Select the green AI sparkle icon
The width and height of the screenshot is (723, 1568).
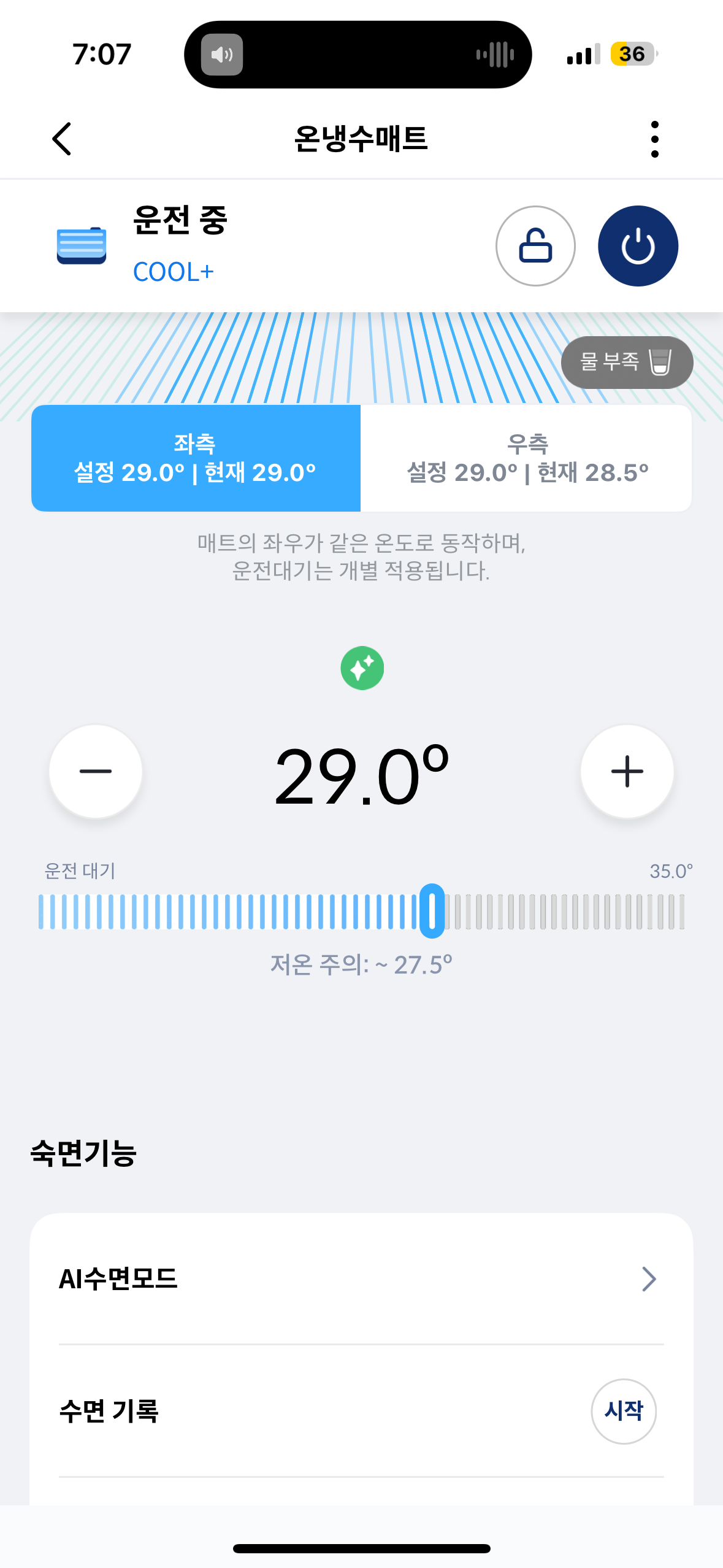pyautogui.click(x=362, y=667)
